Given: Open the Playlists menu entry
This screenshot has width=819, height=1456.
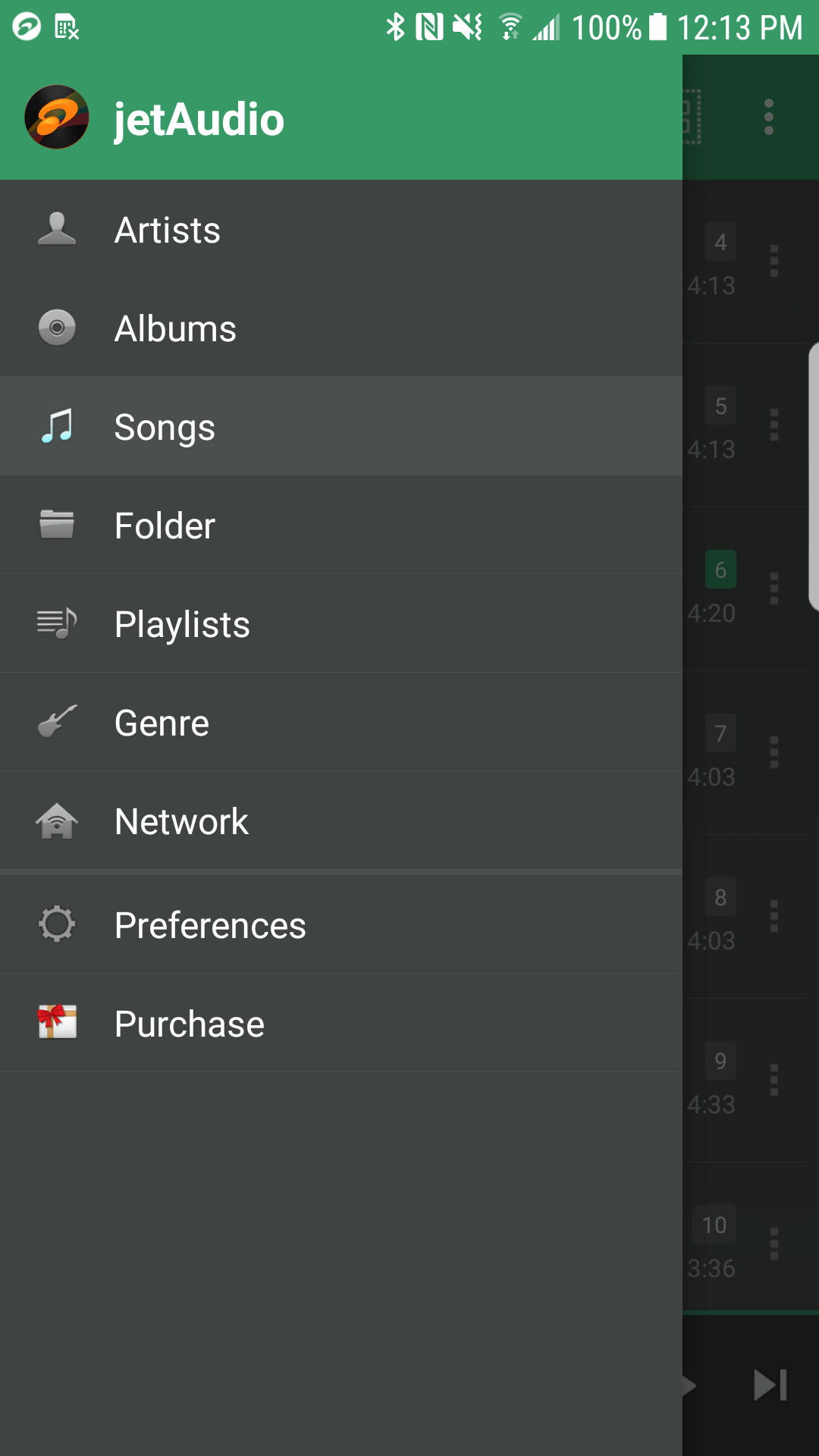Looking at the screenshot, I should click(x=182, y=623).
